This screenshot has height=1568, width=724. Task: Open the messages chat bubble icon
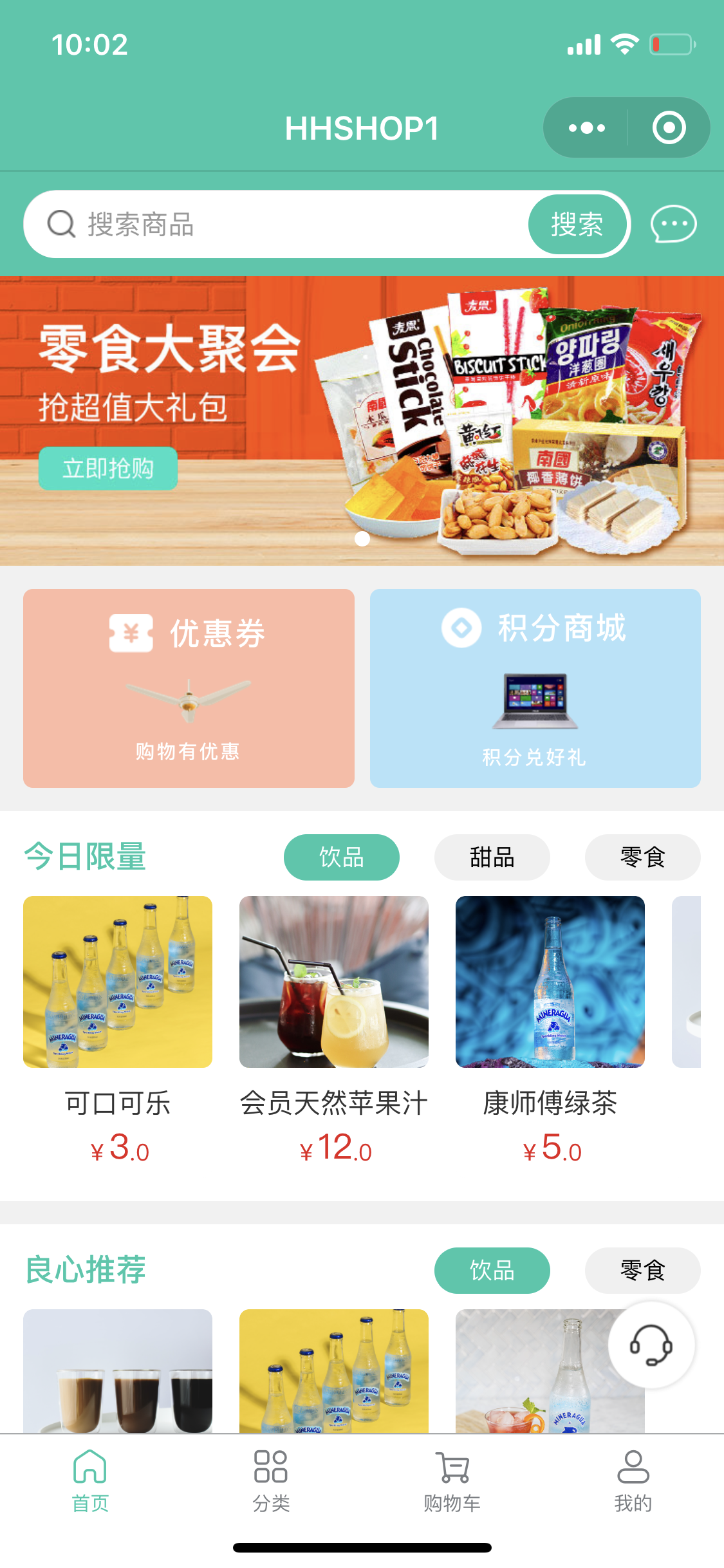point(673,225)
